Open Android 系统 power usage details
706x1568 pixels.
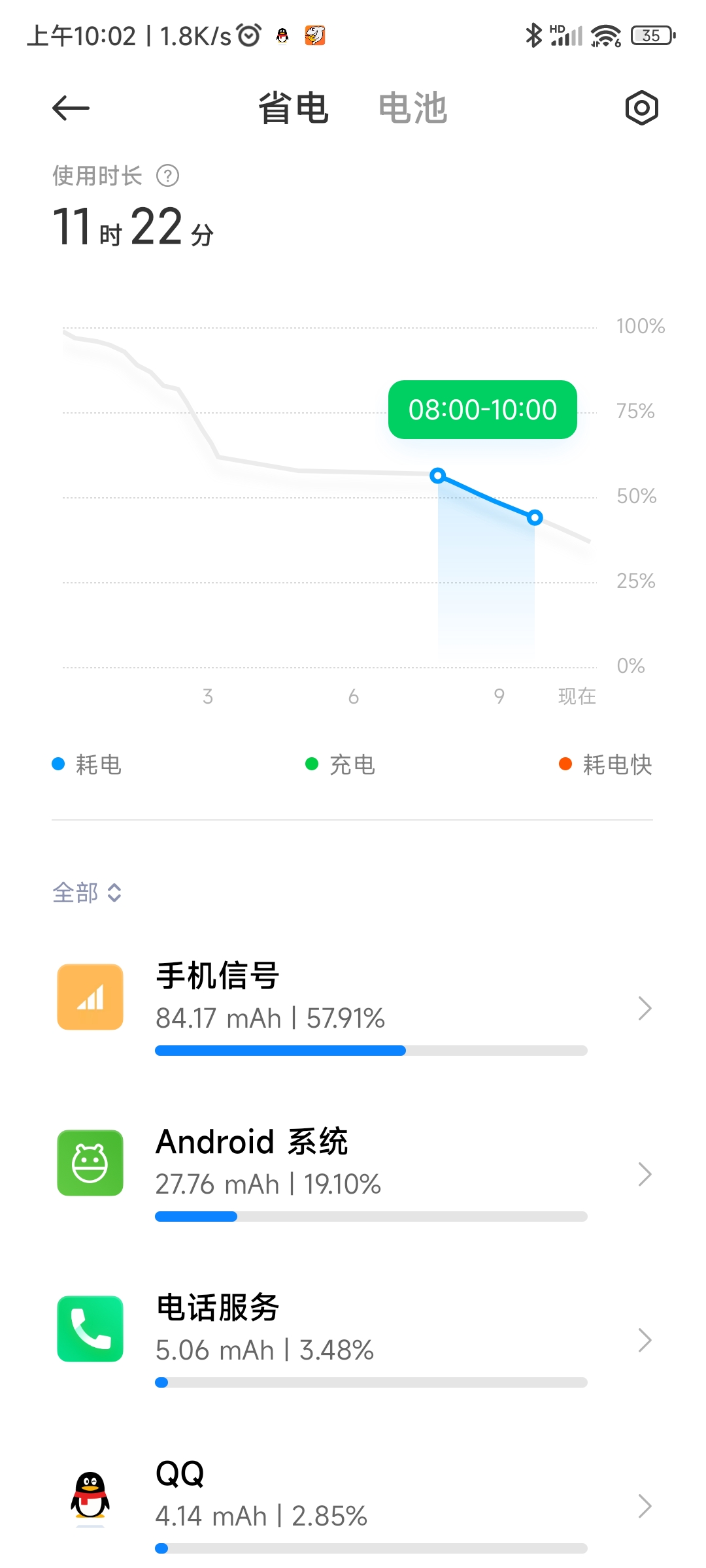click(x=353, y=1174)
